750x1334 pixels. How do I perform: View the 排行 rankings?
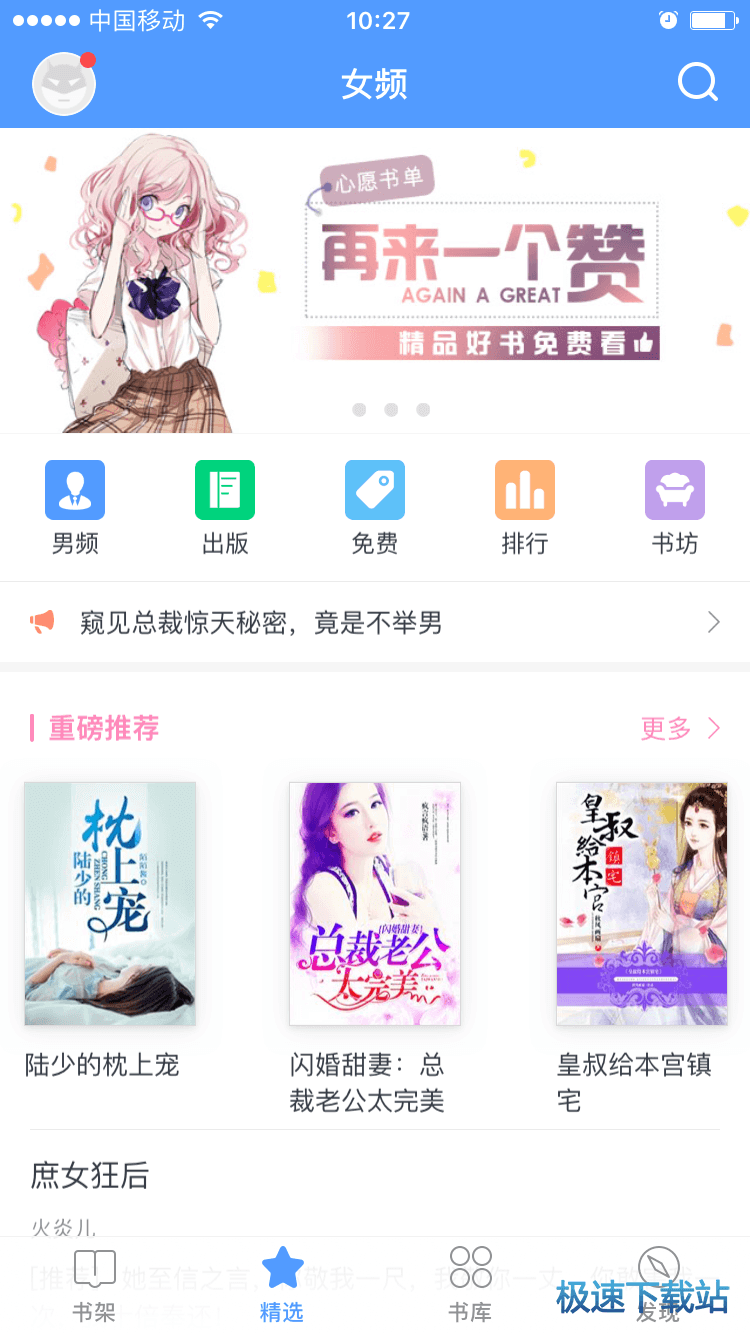point(525,508)
